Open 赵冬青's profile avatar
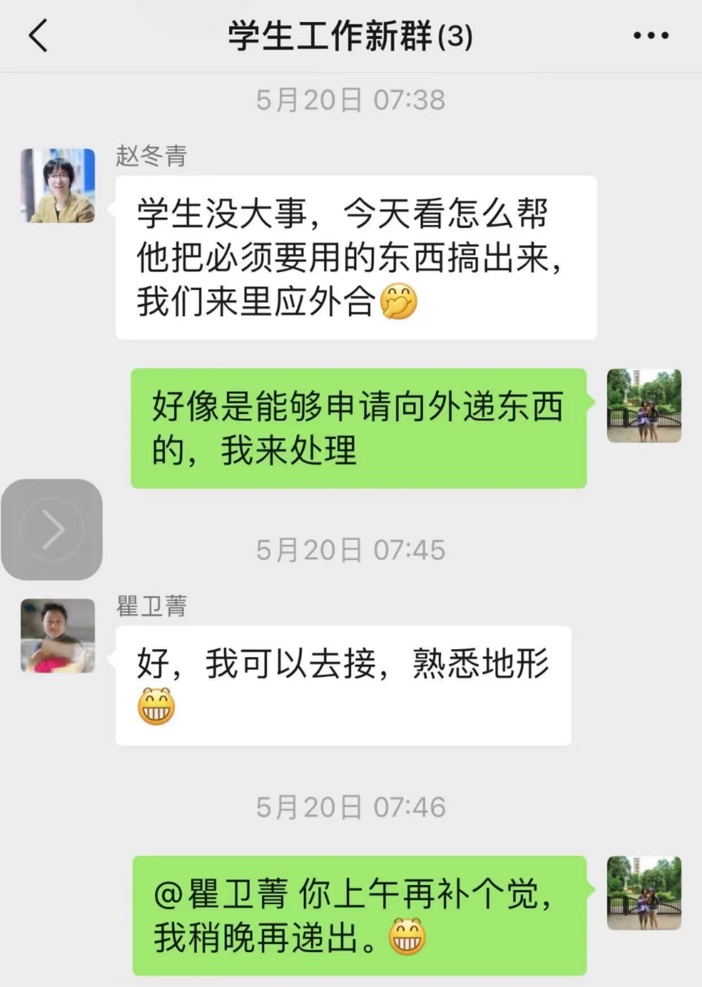This screenshot has height=987, width=702. coord(58,185)
